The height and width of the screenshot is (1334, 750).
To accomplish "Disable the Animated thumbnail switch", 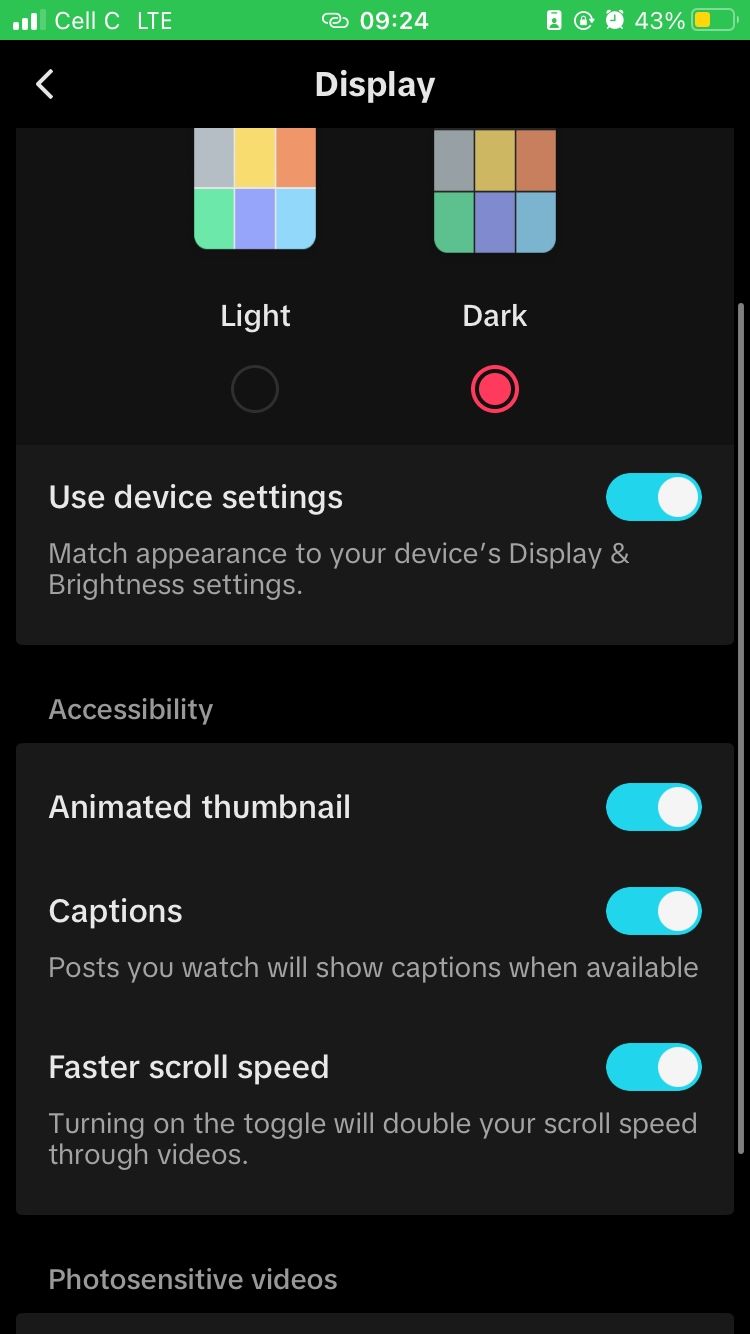I will pos(653,807).
